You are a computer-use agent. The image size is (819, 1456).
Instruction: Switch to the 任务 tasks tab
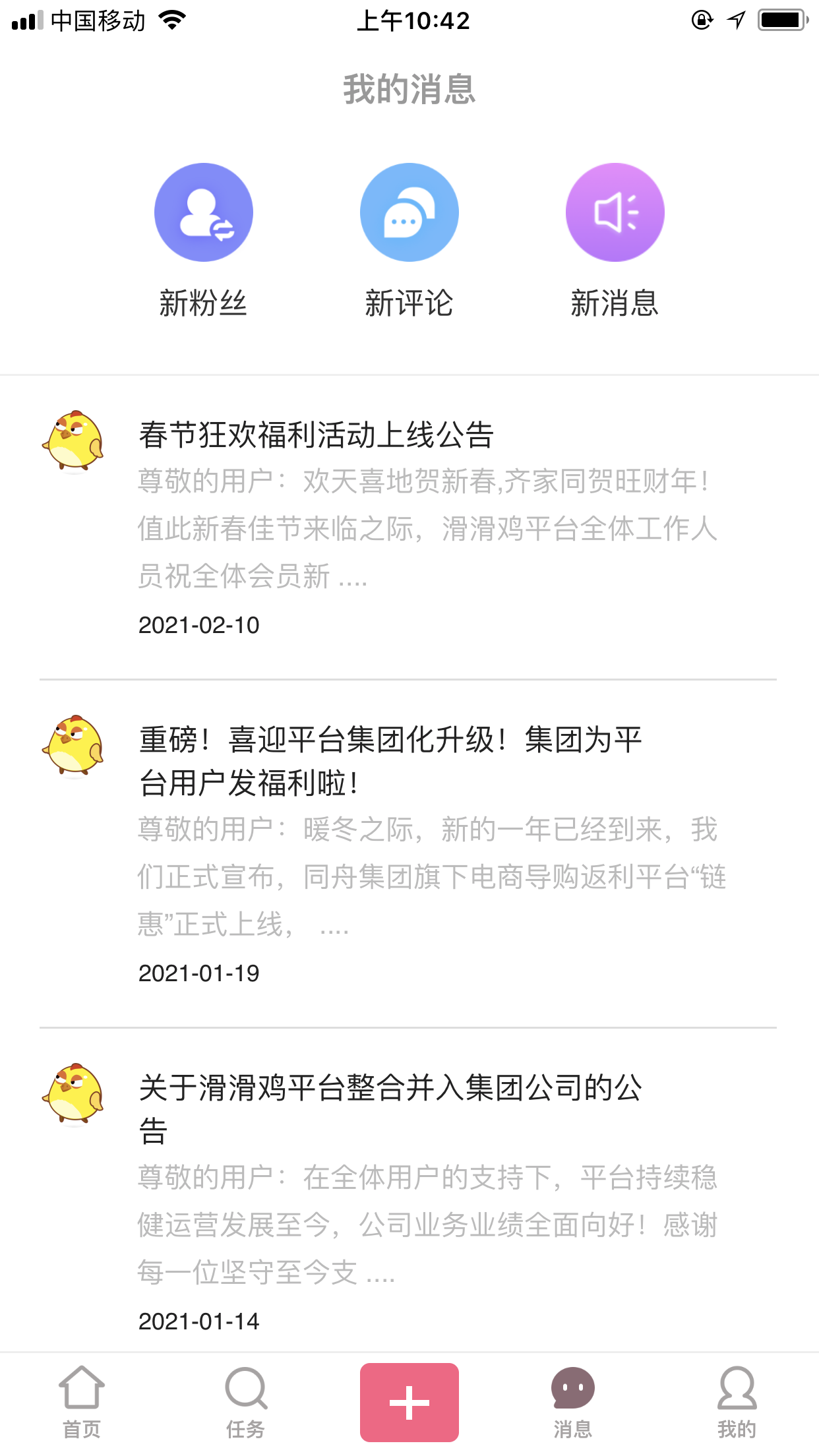coord(245,1401)
